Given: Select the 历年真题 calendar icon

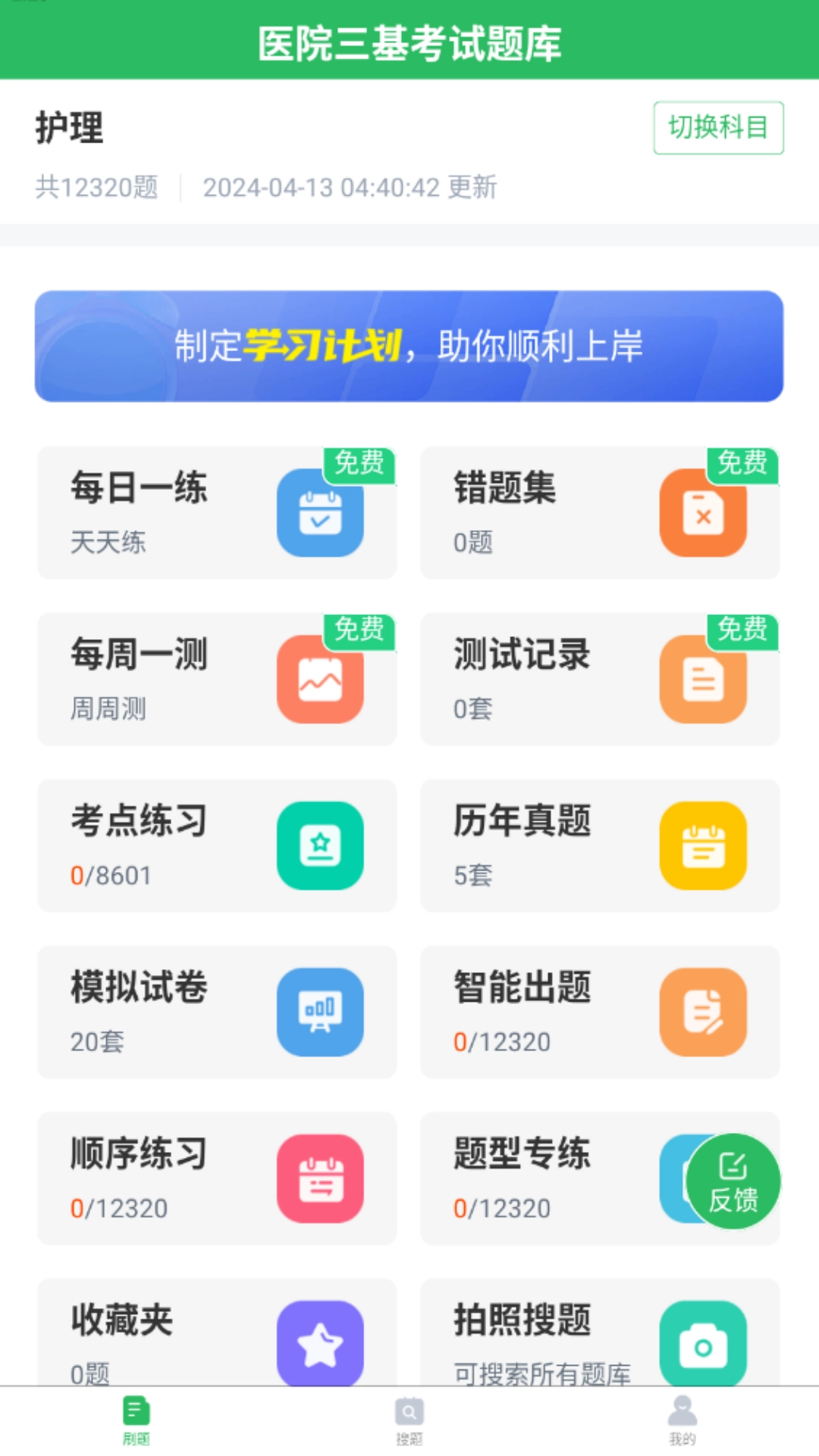Looking at the screenshot, I should (x=703, y=846).
